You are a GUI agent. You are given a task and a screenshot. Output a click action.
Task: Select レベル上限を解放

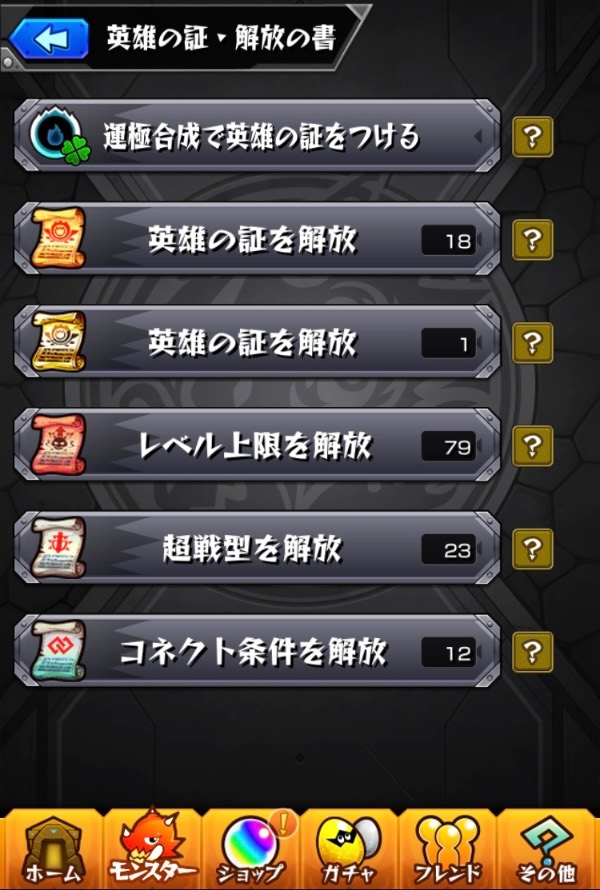(257, 445)
